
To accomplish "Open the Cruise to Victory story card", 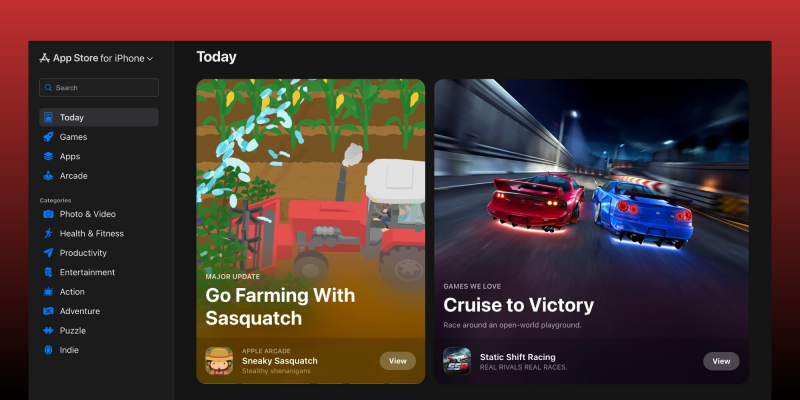I will click(590, 200).
